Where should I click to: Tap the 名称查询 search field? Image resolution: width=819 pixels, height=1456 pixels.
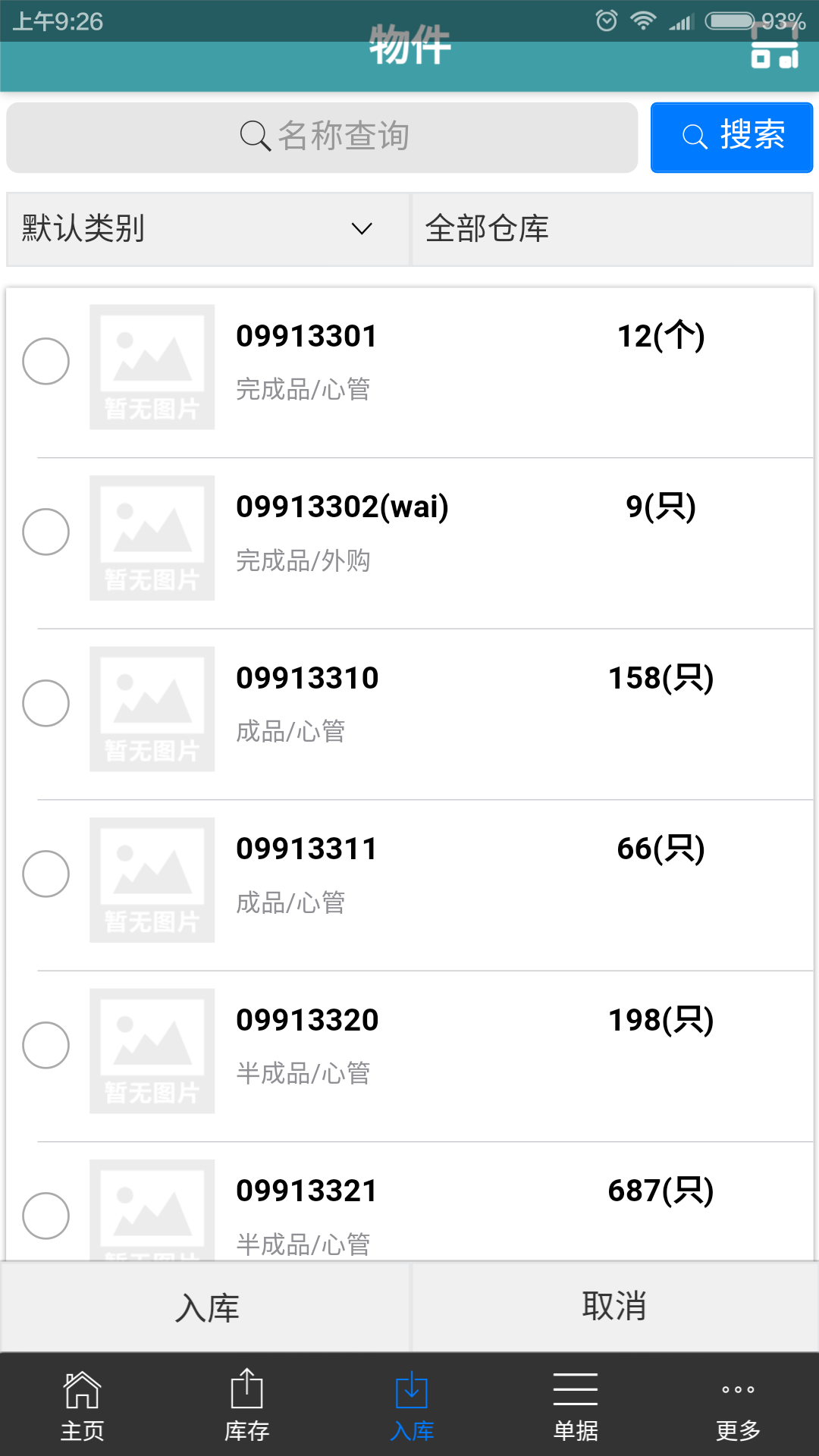[322, 137]
